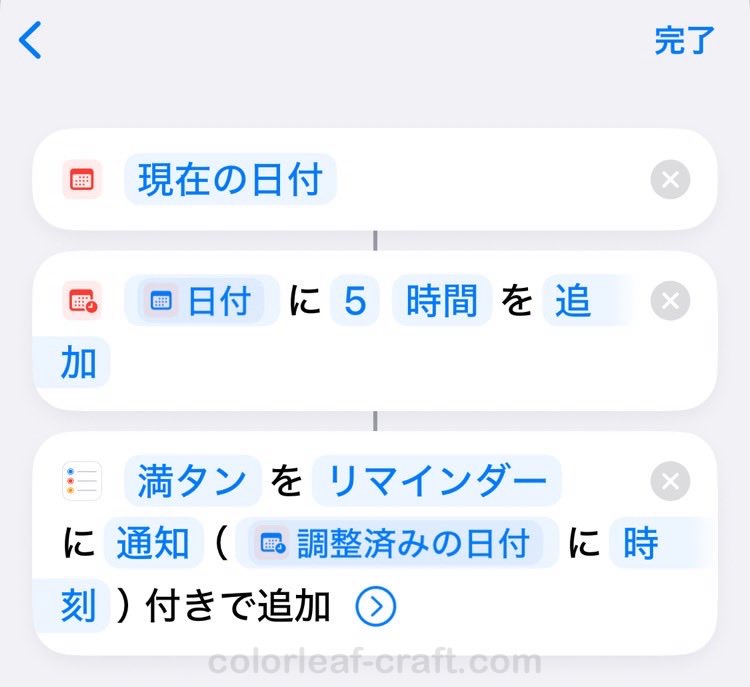Remove the 現在の日付 action
Viewport: 750px width, 687px height.
[670, 181]
